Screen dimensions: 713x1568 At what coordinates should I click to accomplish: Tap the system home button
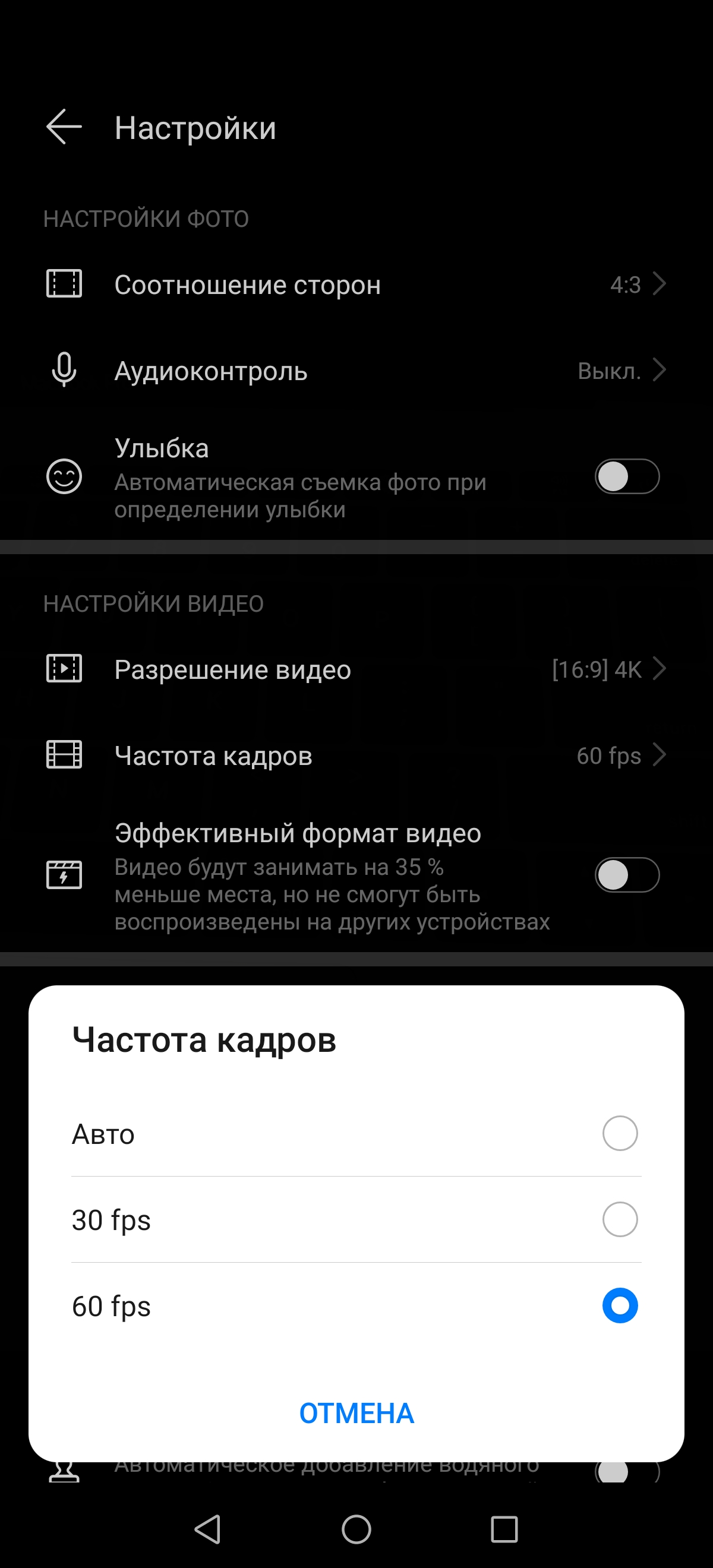point(356,1529)
